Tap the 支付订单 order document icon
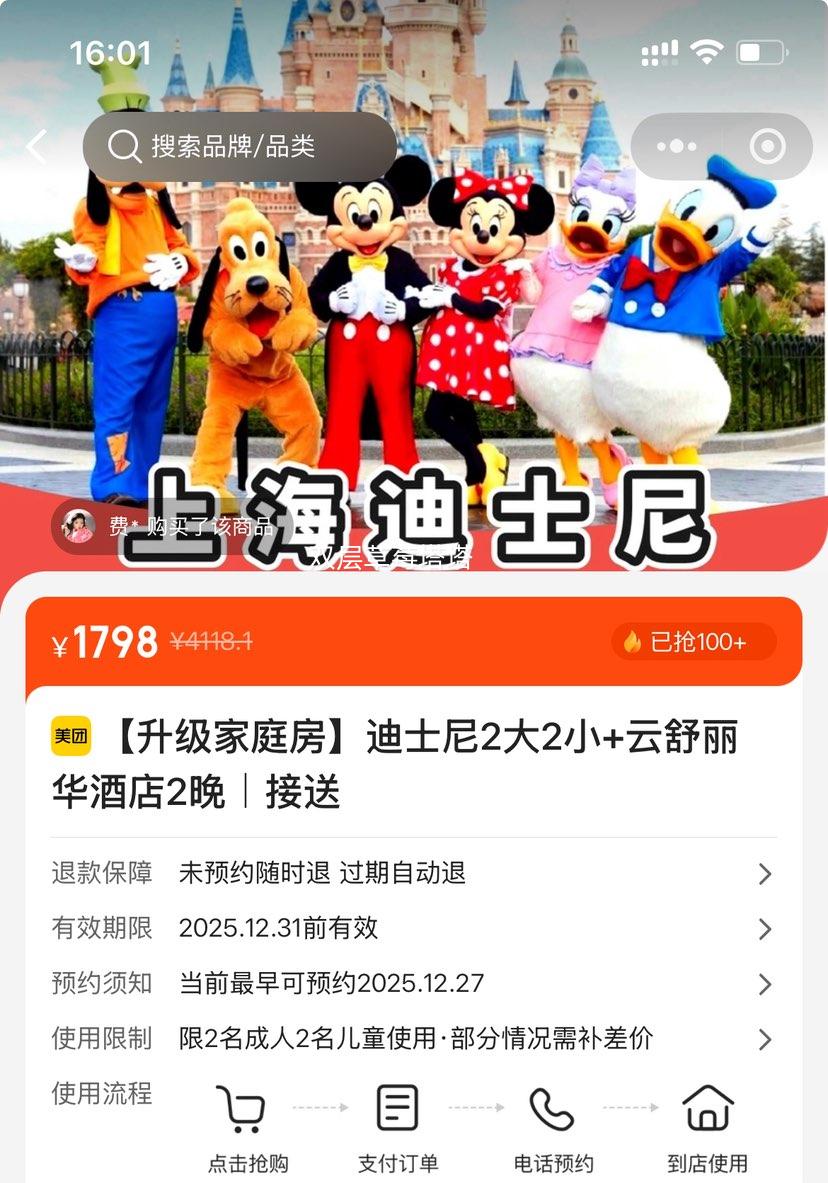Screen dimensions: 828x1183 pos(398,1108)
